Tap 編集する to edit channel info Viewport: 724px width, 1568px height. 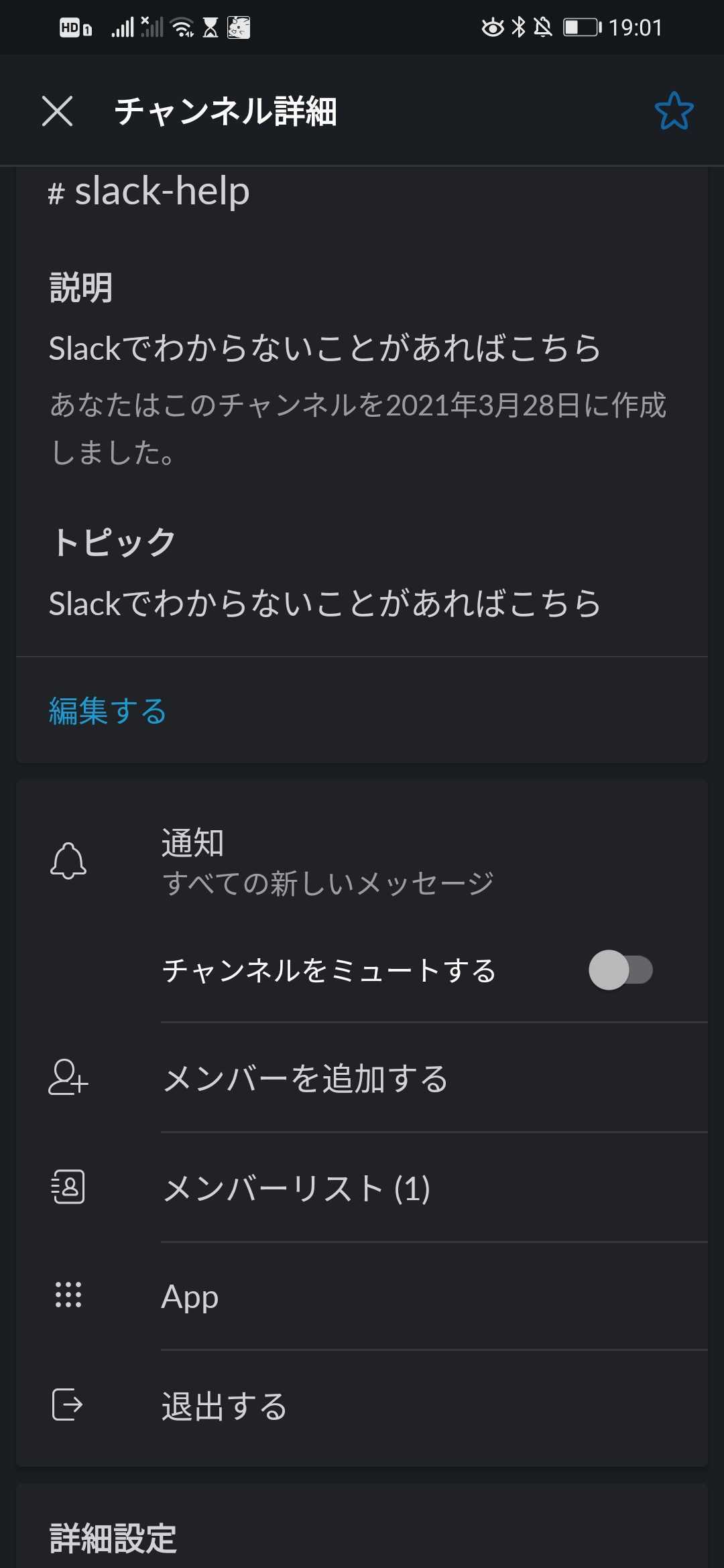107,711
